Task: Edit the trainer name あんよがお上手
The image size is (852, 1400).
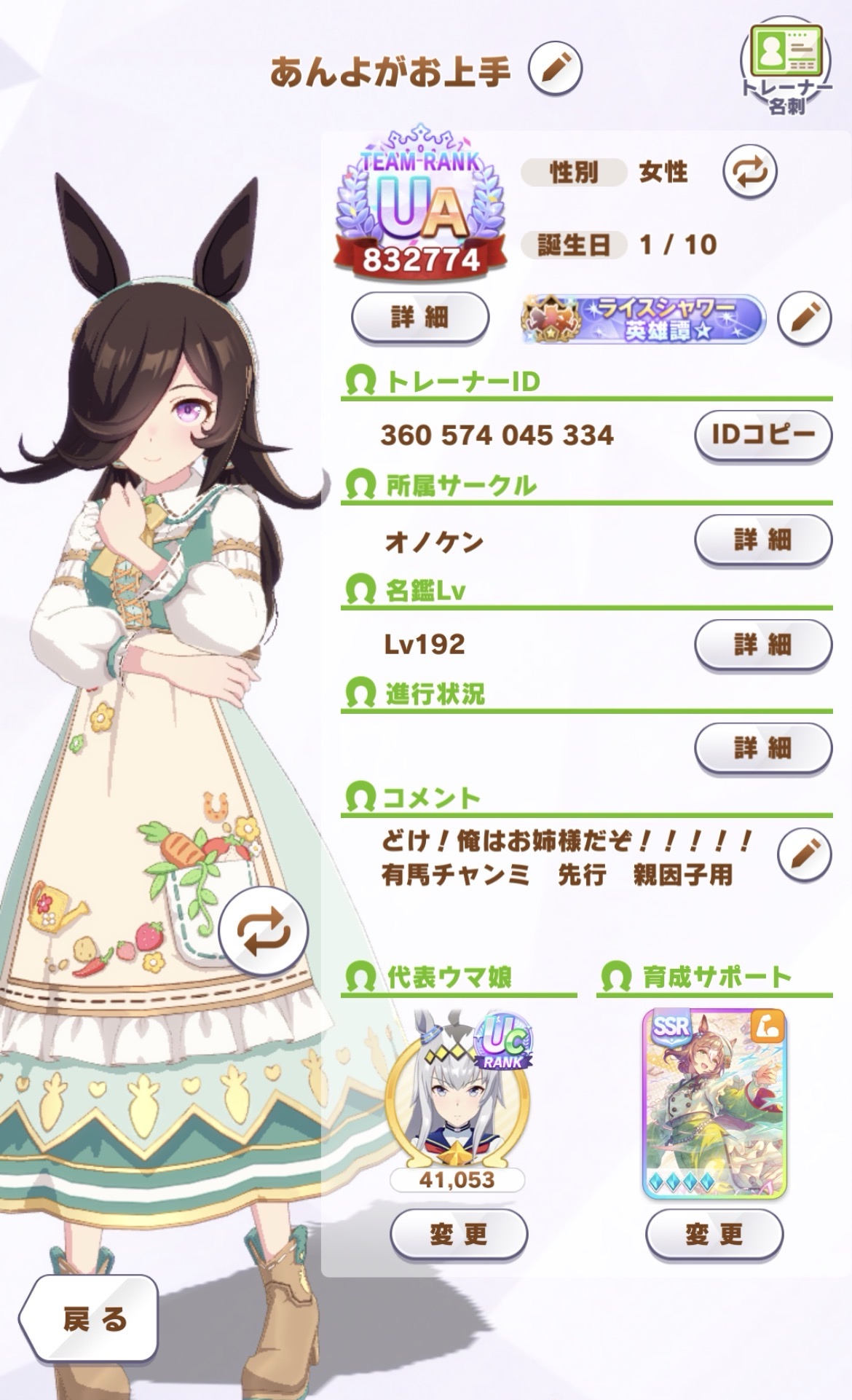Action: tap(555, 69)
